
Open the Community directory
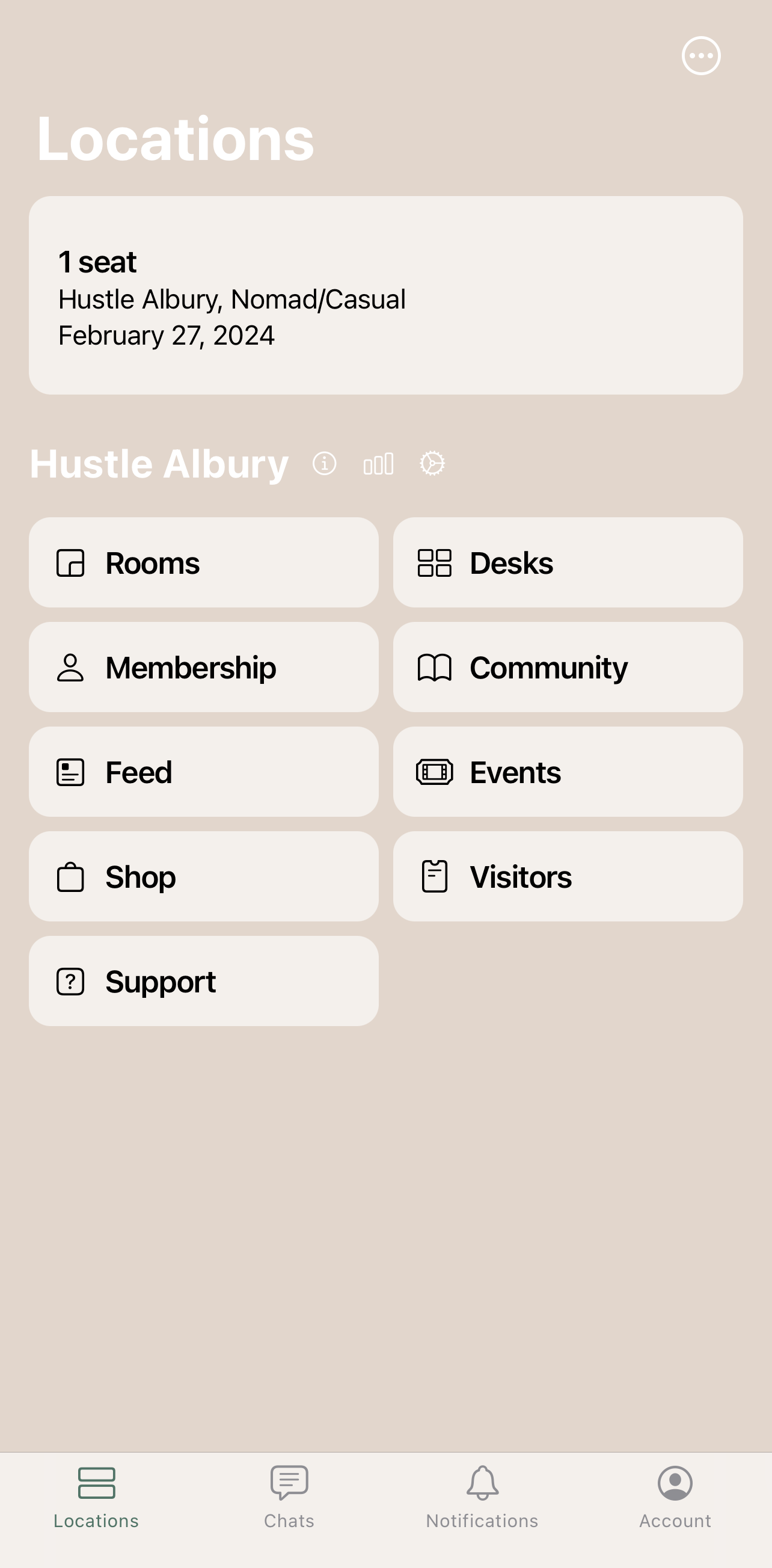pyautogui.click(x=568, y=667)
